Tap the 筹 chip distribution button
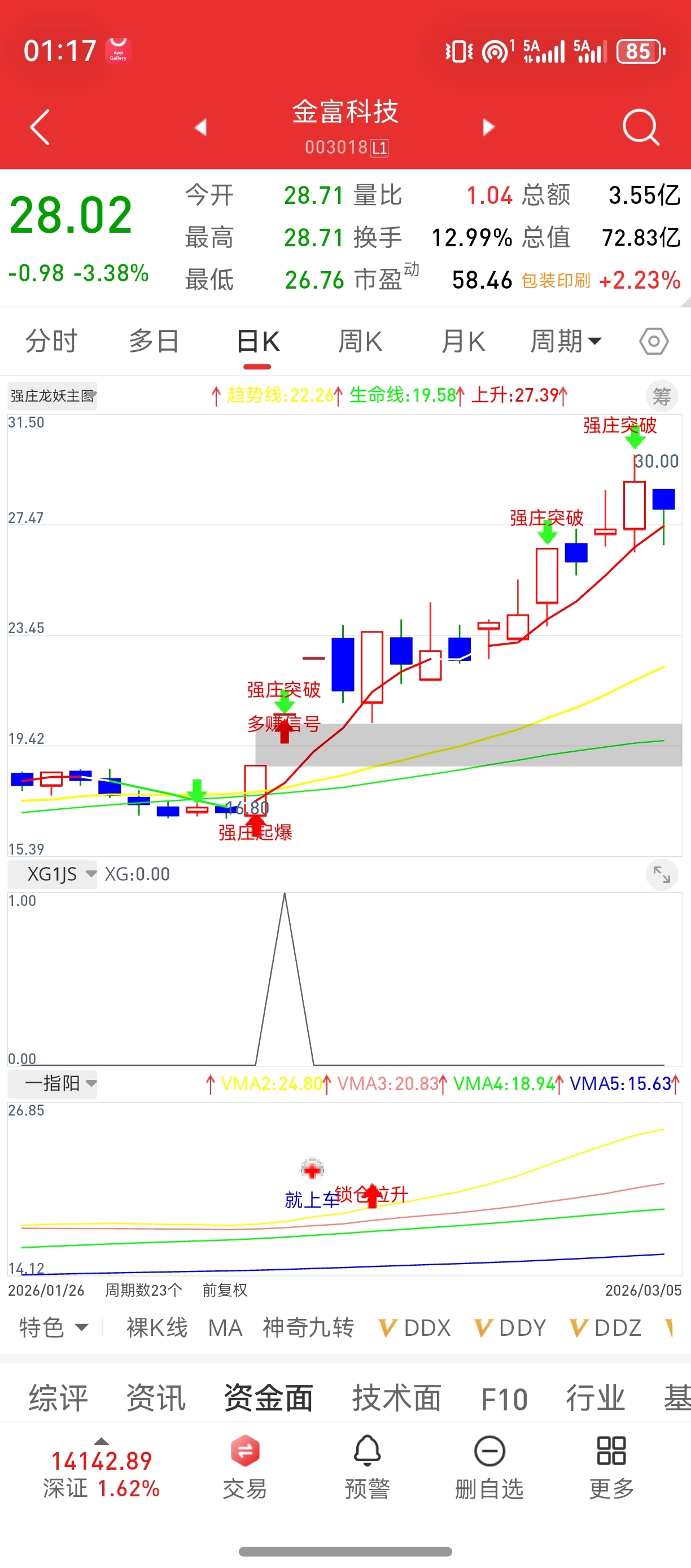The height and width of the screenshot is (1568, 691). (661, 397)
